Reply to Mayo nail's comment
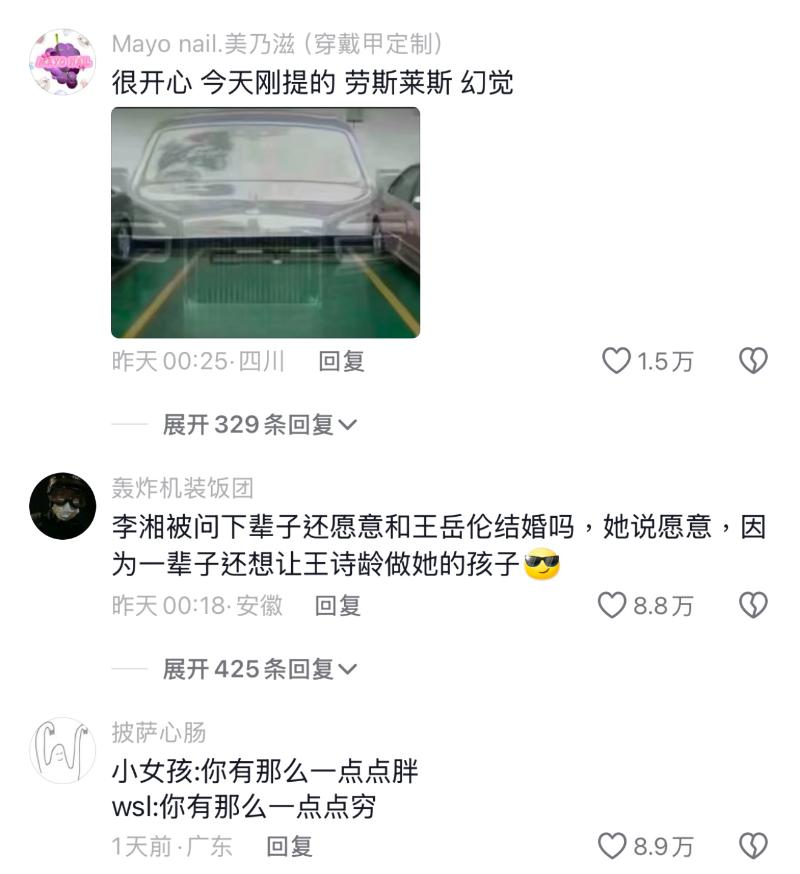This screenshot has height=874, width=800. (341, 361)
